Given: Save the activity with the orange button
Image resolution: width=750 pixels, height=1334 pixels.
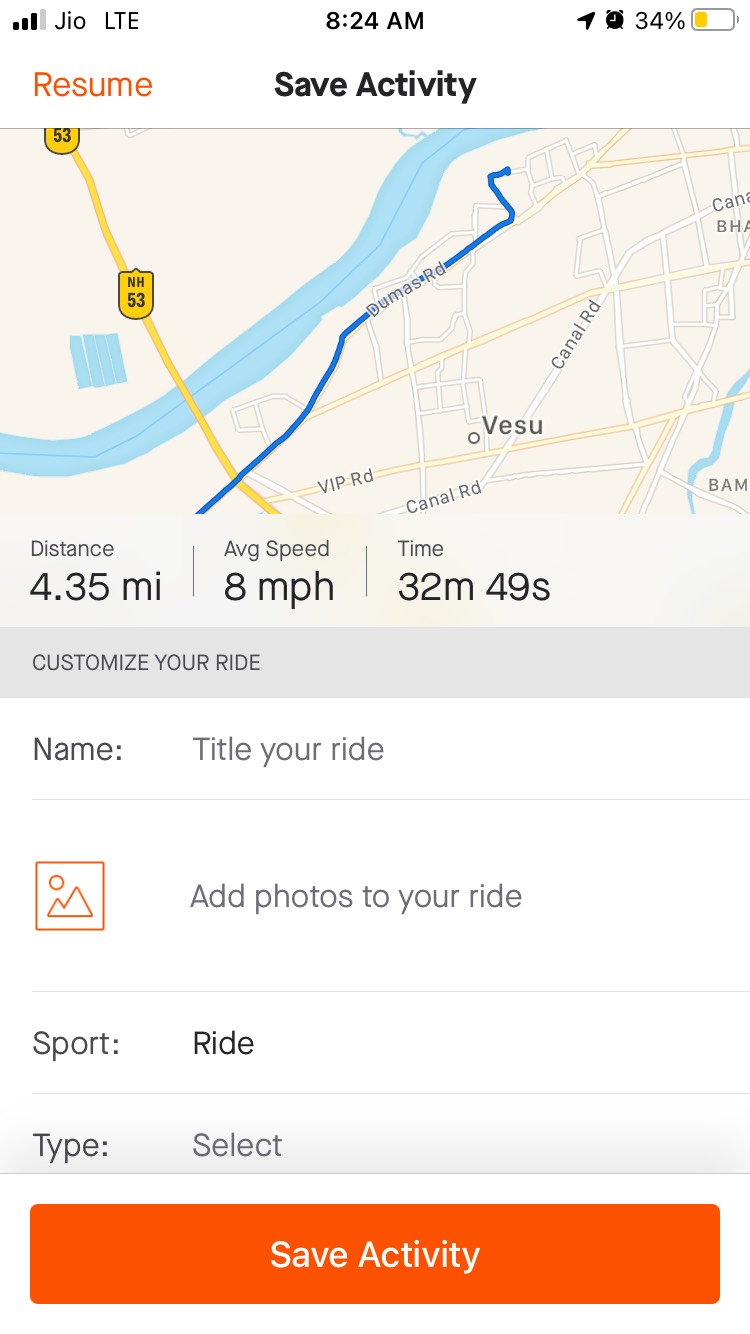Looking at the screenshot, I should [x=375, y=1254].
